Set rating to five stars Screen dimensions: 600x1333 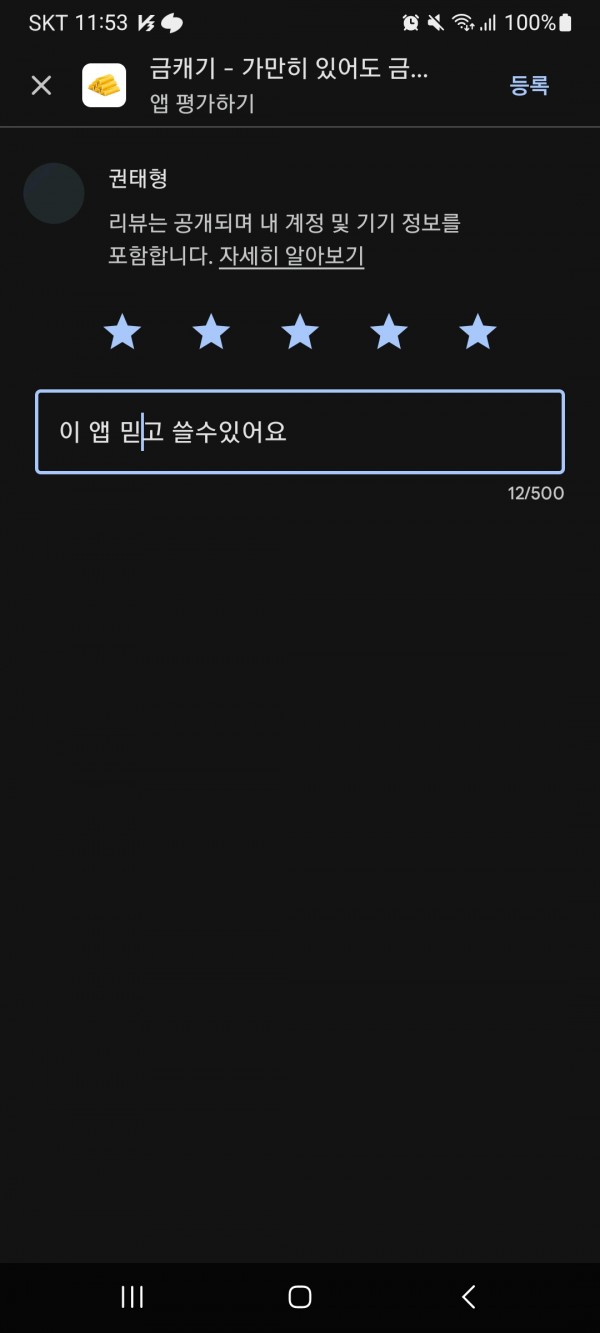(478, 331)
